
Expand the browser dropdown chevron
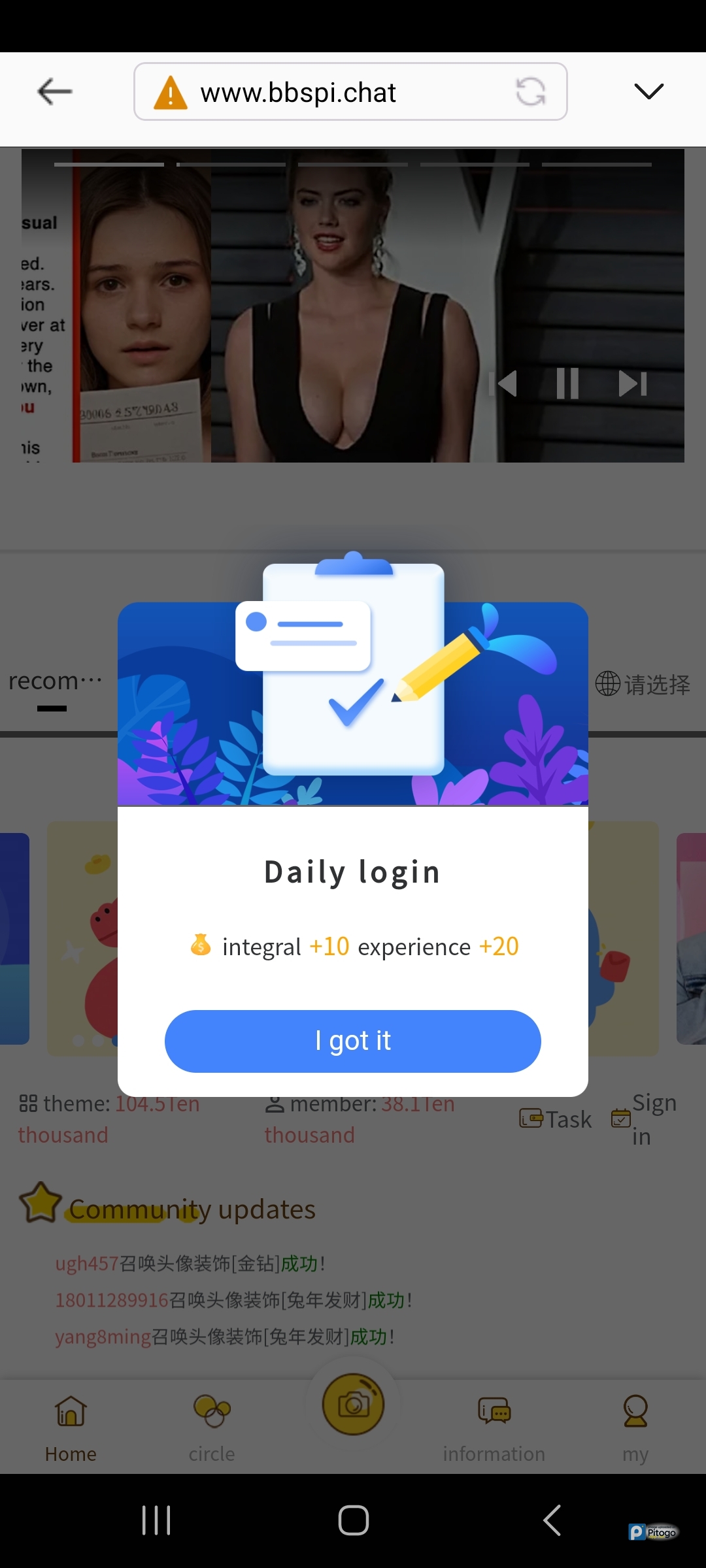pyautogui.click(x=648, y=91)
